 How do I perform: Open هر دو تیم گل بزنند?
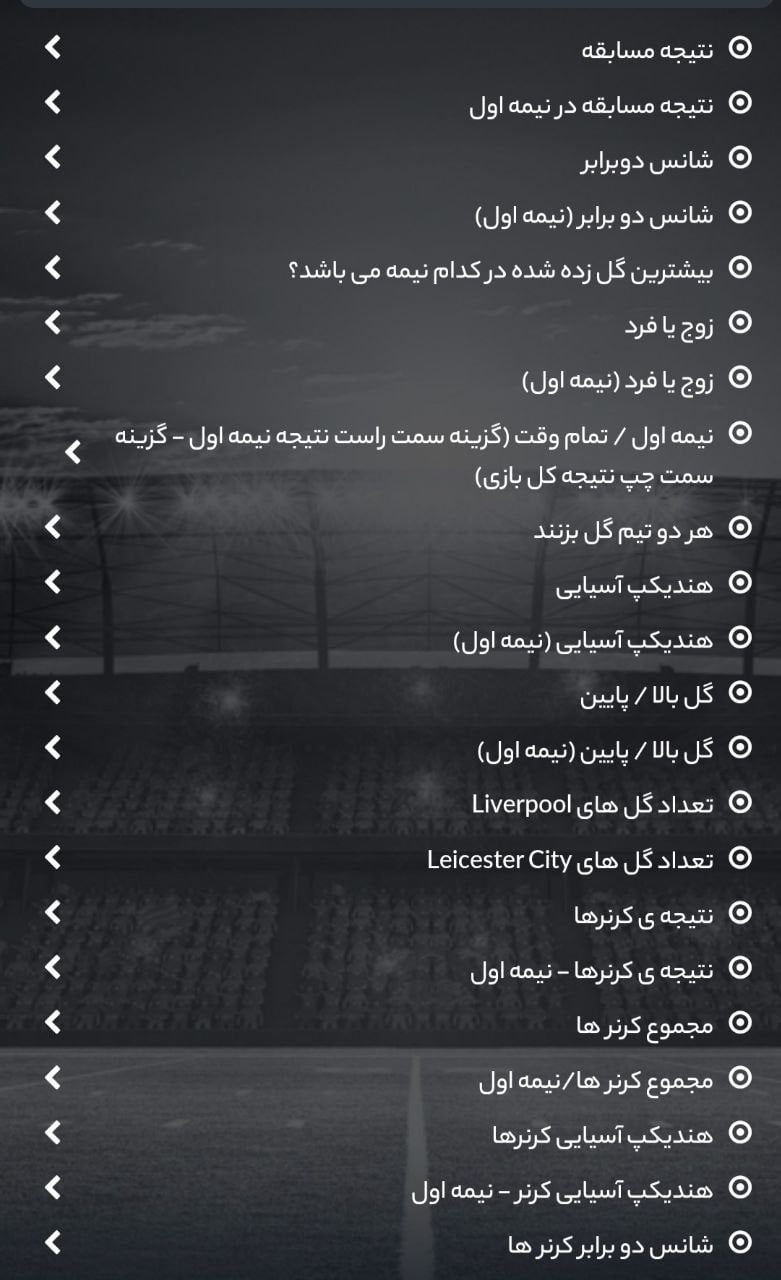(x=624, y=528)
